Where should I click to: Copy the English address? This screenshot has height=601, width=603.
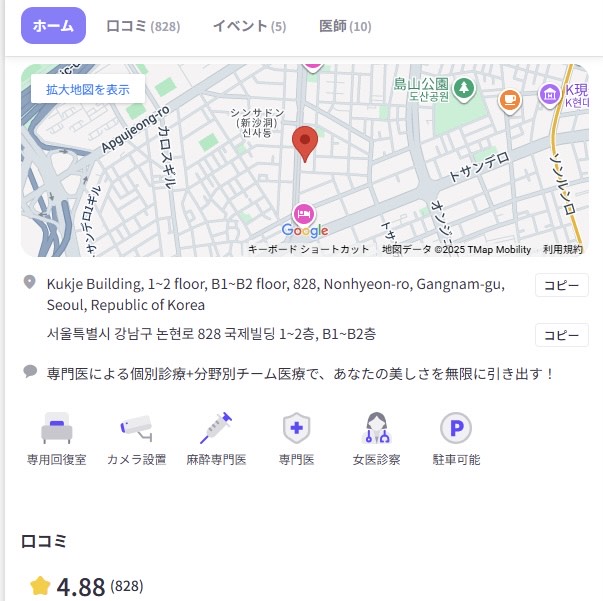pos(561,285)
